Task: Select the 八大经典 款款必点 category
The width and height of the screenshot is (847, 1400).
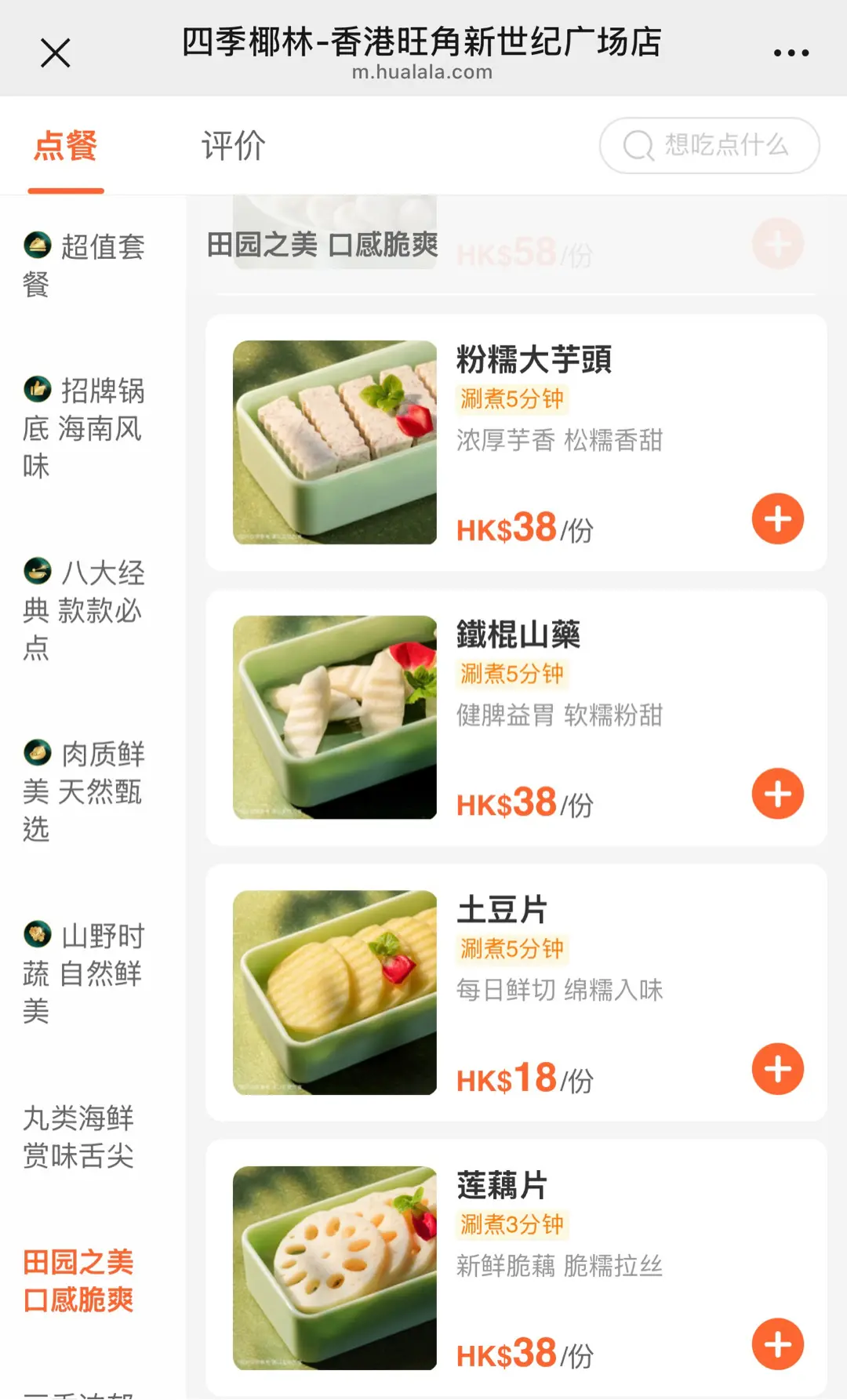Action: [83, 610]
